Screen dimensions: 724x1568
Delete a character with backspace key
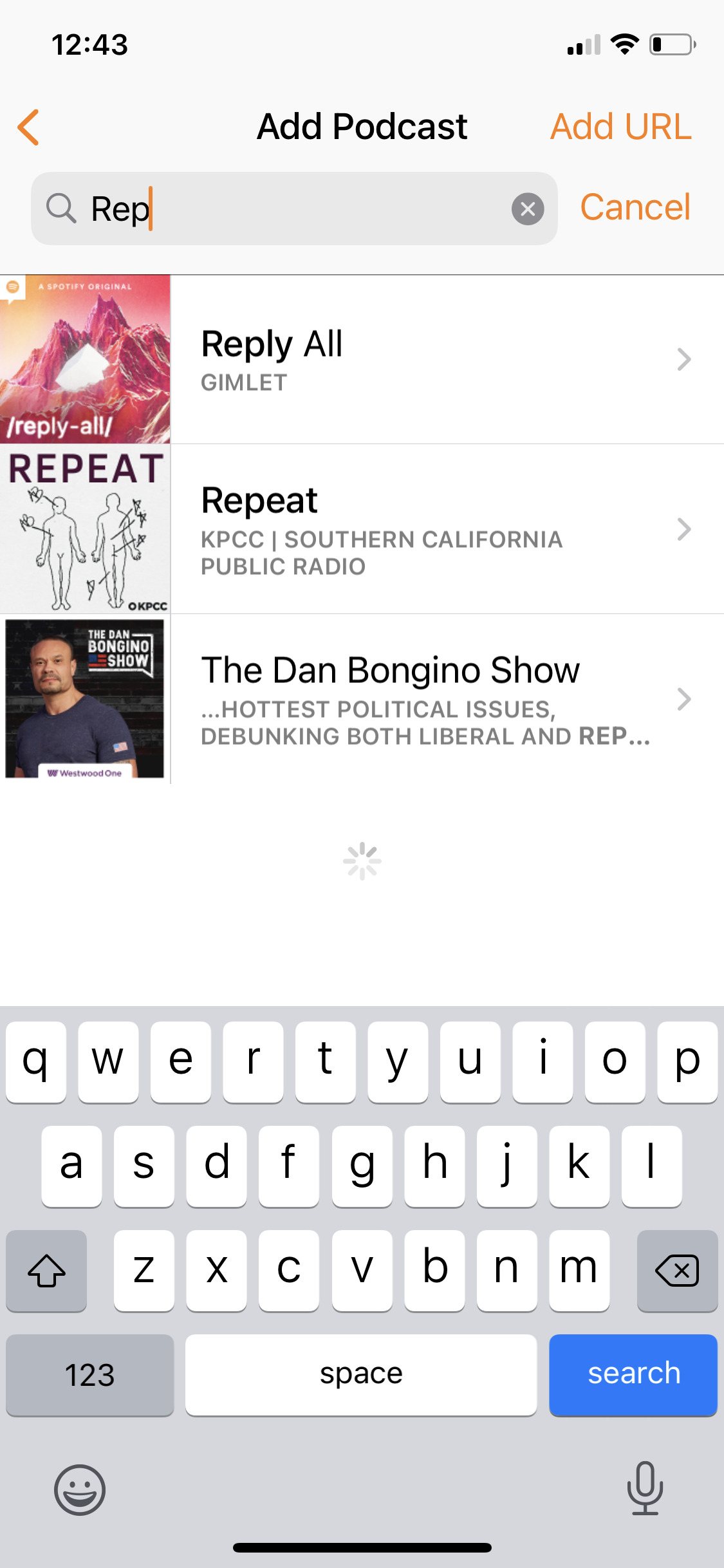click(676, 1271)
